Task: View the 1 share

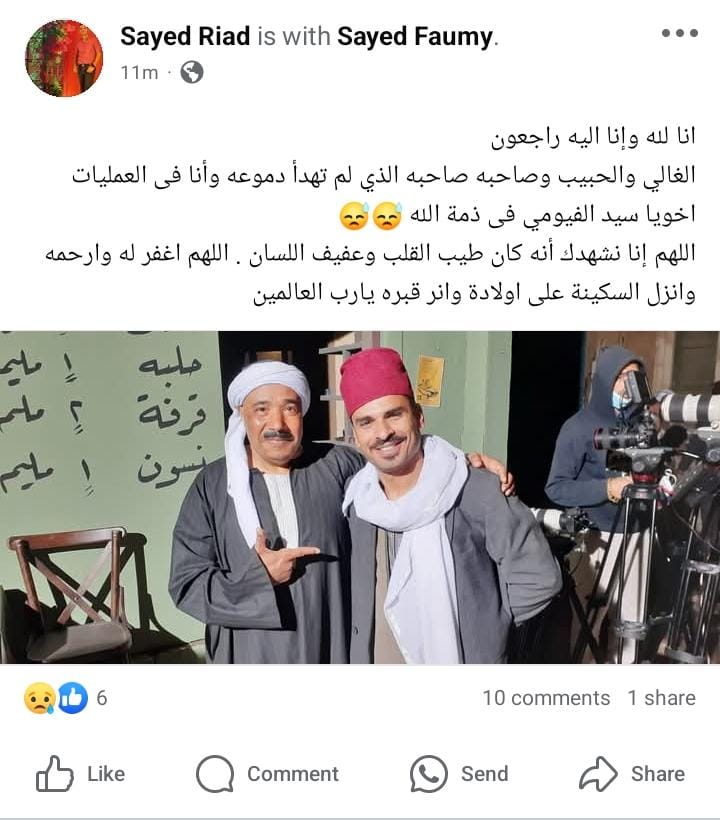Action: click(661, 698)
